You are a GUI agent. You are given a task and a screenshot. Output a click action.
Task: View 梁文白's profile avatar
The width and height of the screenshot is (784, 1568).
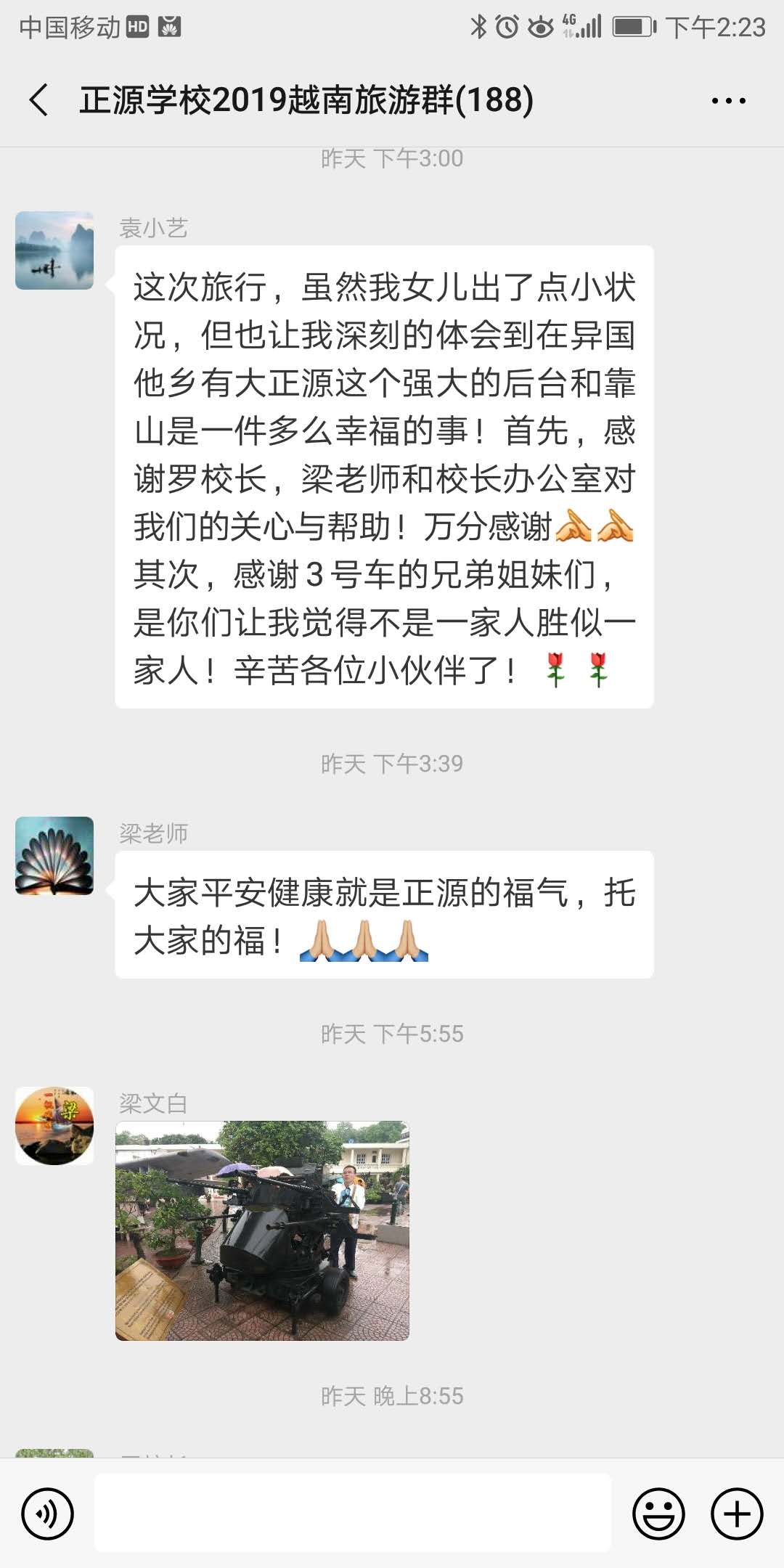pos(54,1126)
